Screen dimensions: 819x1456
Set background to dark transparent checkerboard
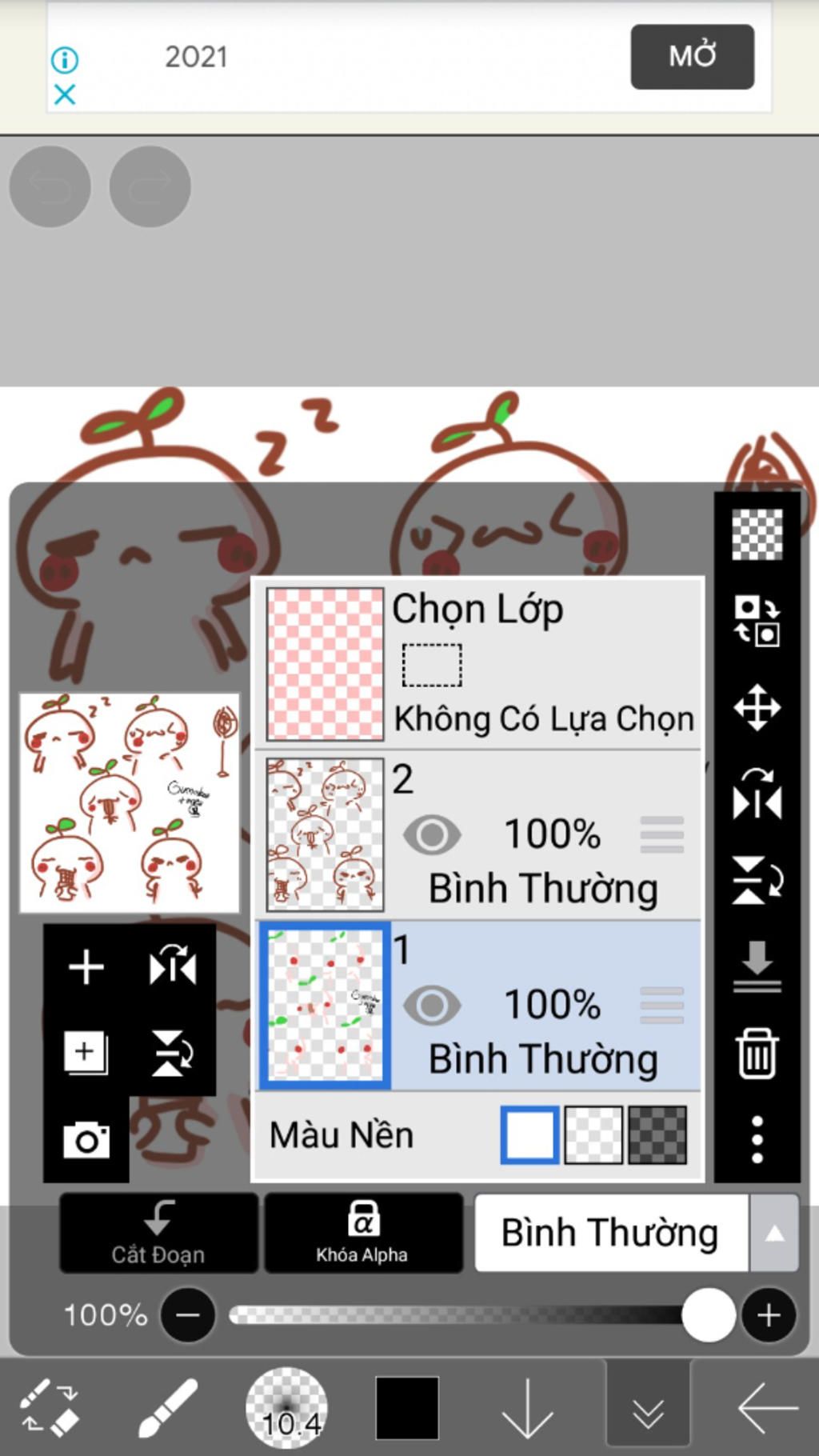(657, 1134)
